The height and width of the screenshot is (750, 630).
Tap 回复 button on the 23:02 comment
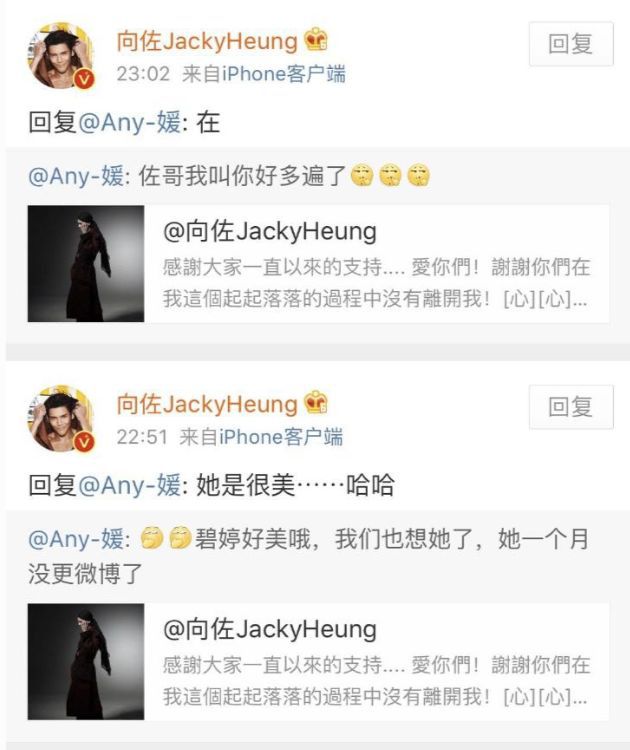(x=570, y=44)
